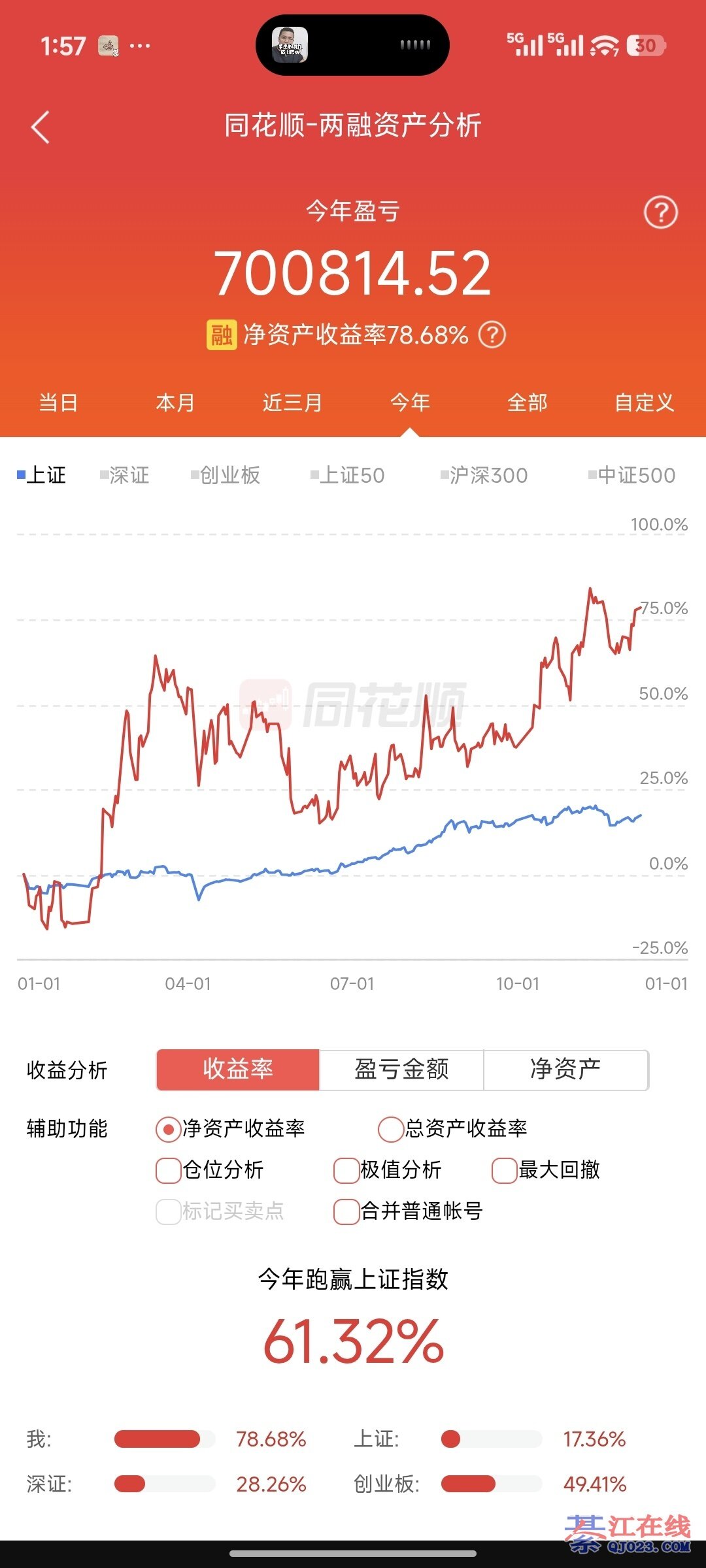This screenshot has width=706, height=1568.
Task: Select the 近三月 period tab
Action: 292,402
